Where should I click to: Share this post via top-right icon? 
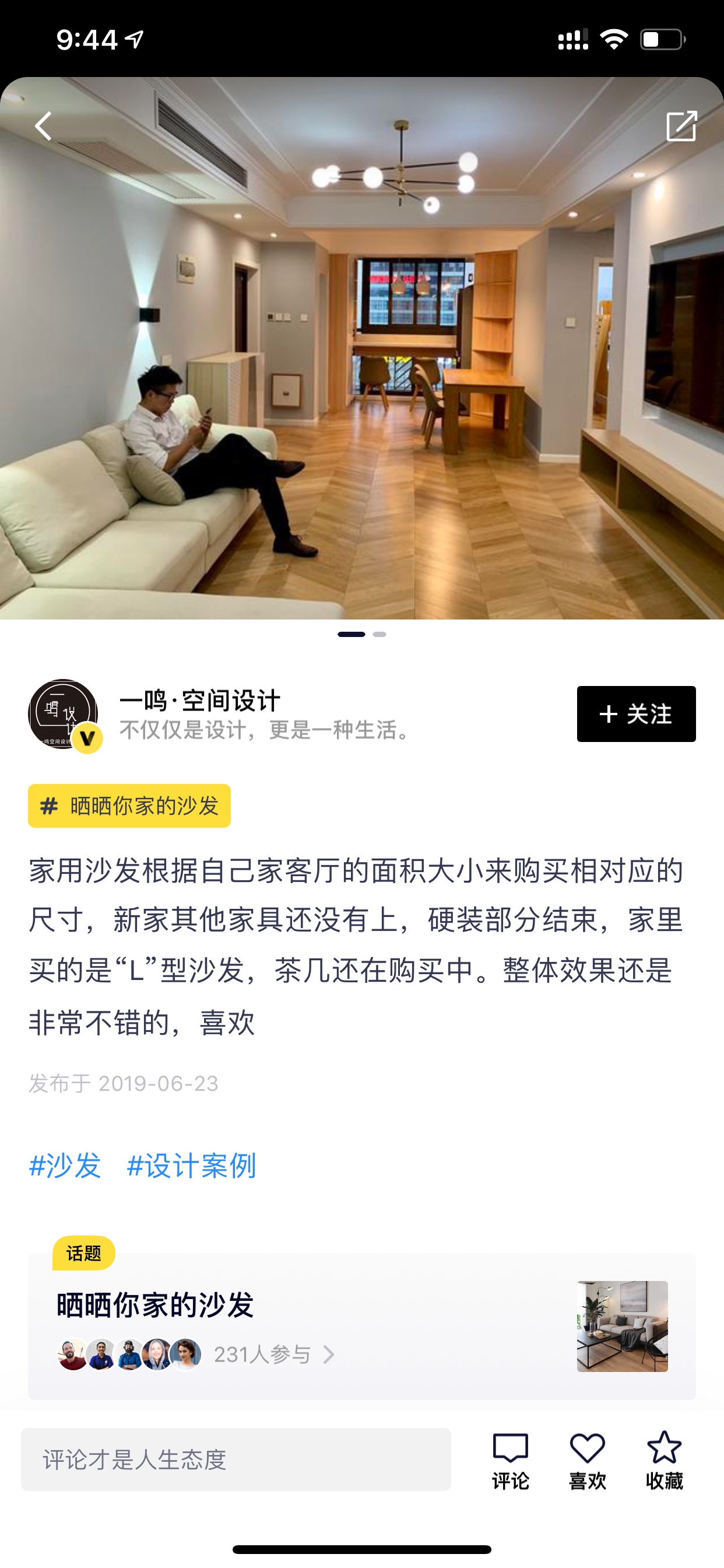click(x=681, y=126)
